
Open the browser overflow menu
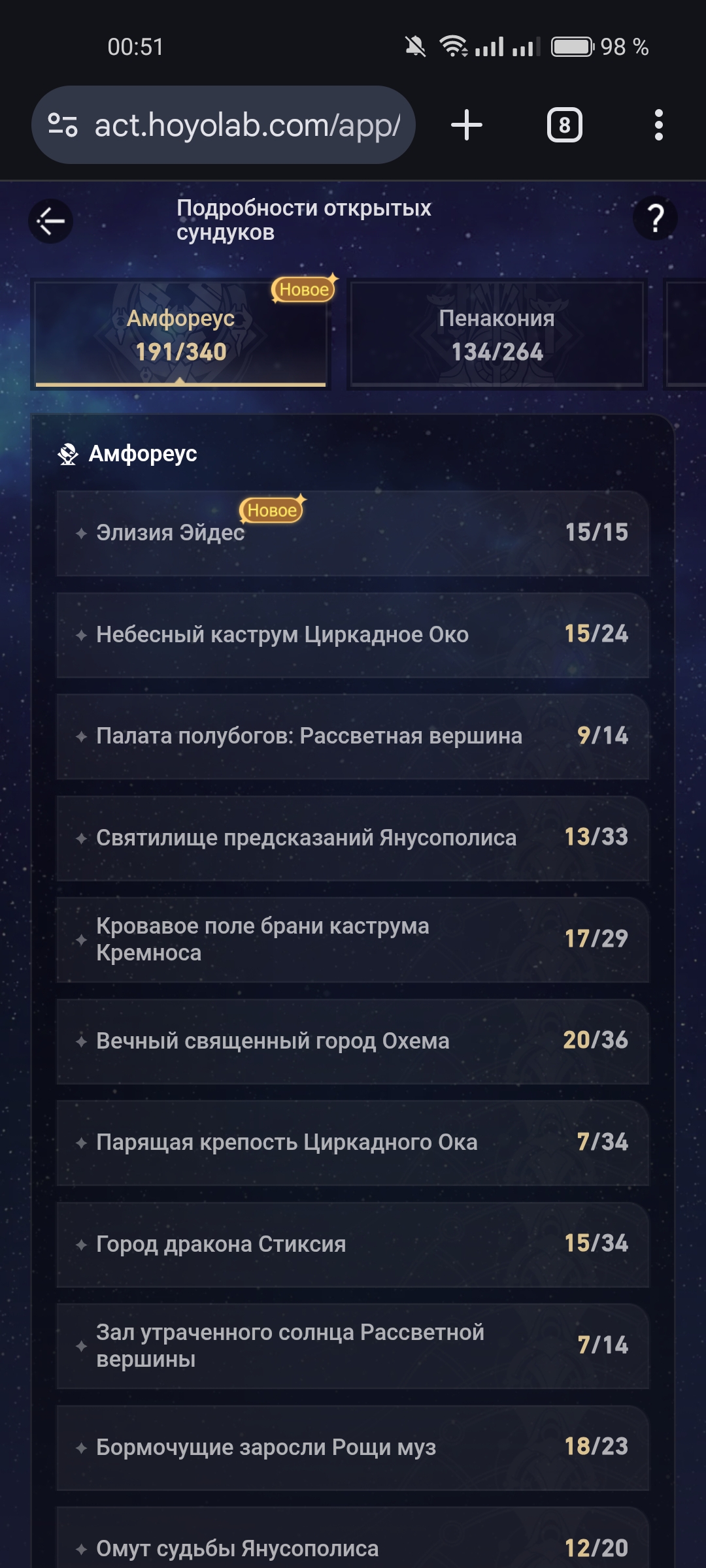(658, 125)
